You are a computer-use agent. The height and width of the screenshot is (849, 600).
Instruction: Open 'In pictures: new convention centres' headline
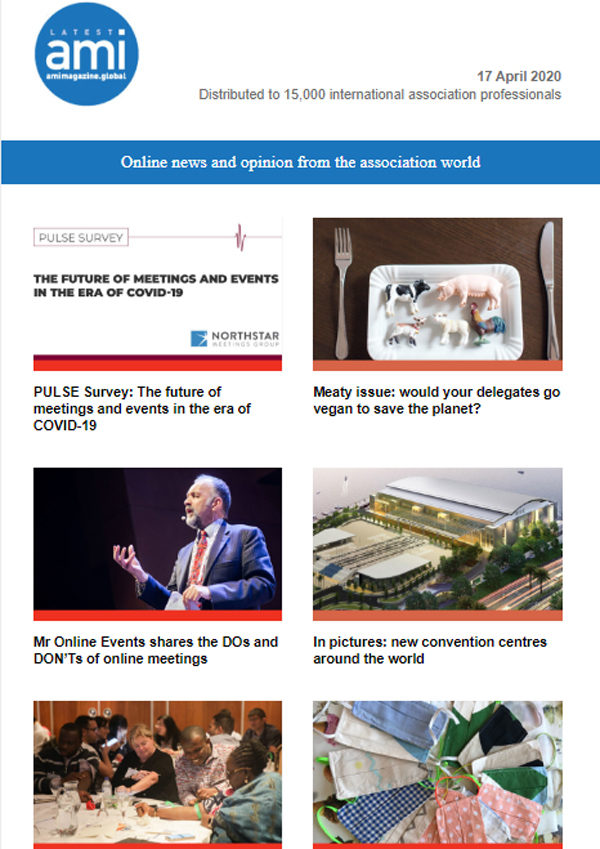(x=429, y=650)
